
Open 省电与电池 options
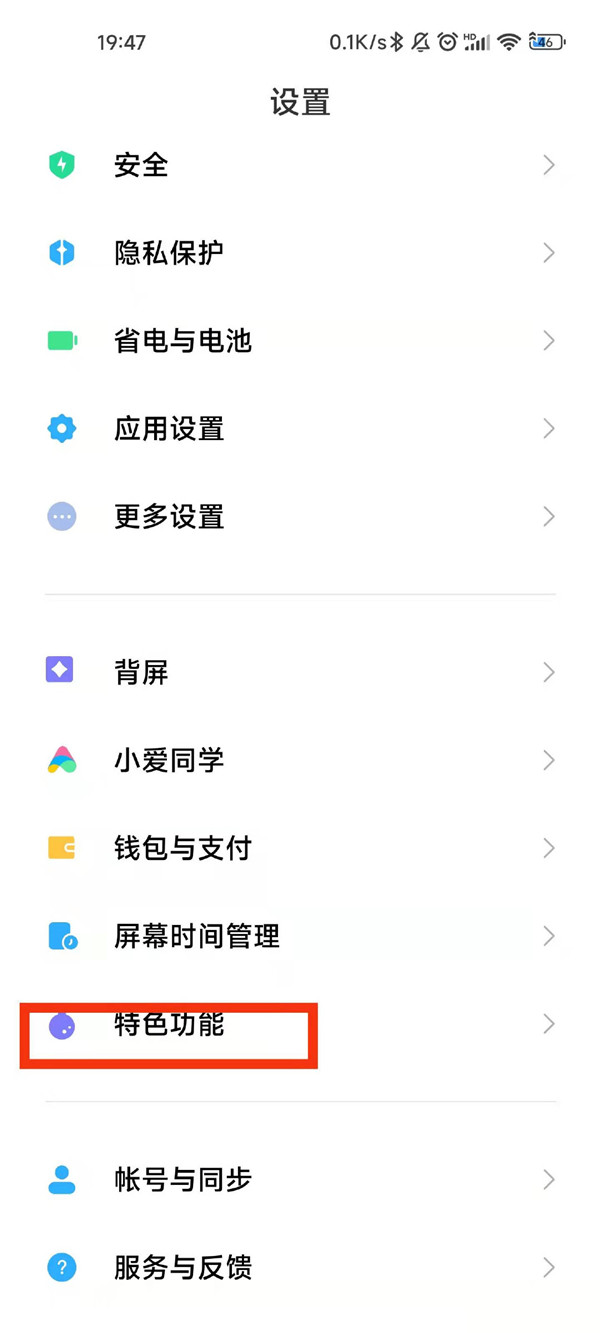pos(182,341)
